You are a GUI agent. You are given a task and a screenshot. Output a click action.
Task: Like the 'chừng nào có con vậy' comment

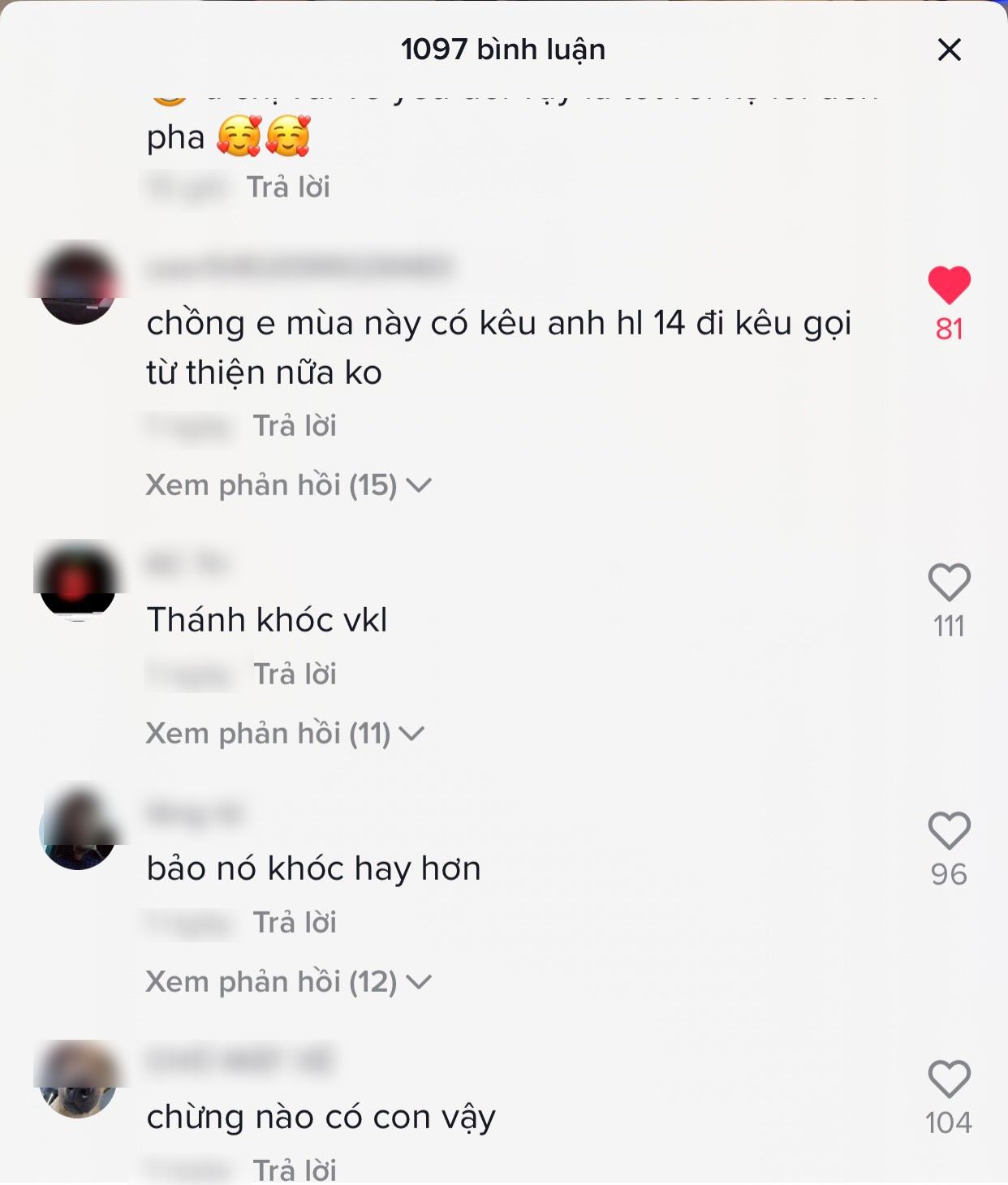(x=949, y=1079)
